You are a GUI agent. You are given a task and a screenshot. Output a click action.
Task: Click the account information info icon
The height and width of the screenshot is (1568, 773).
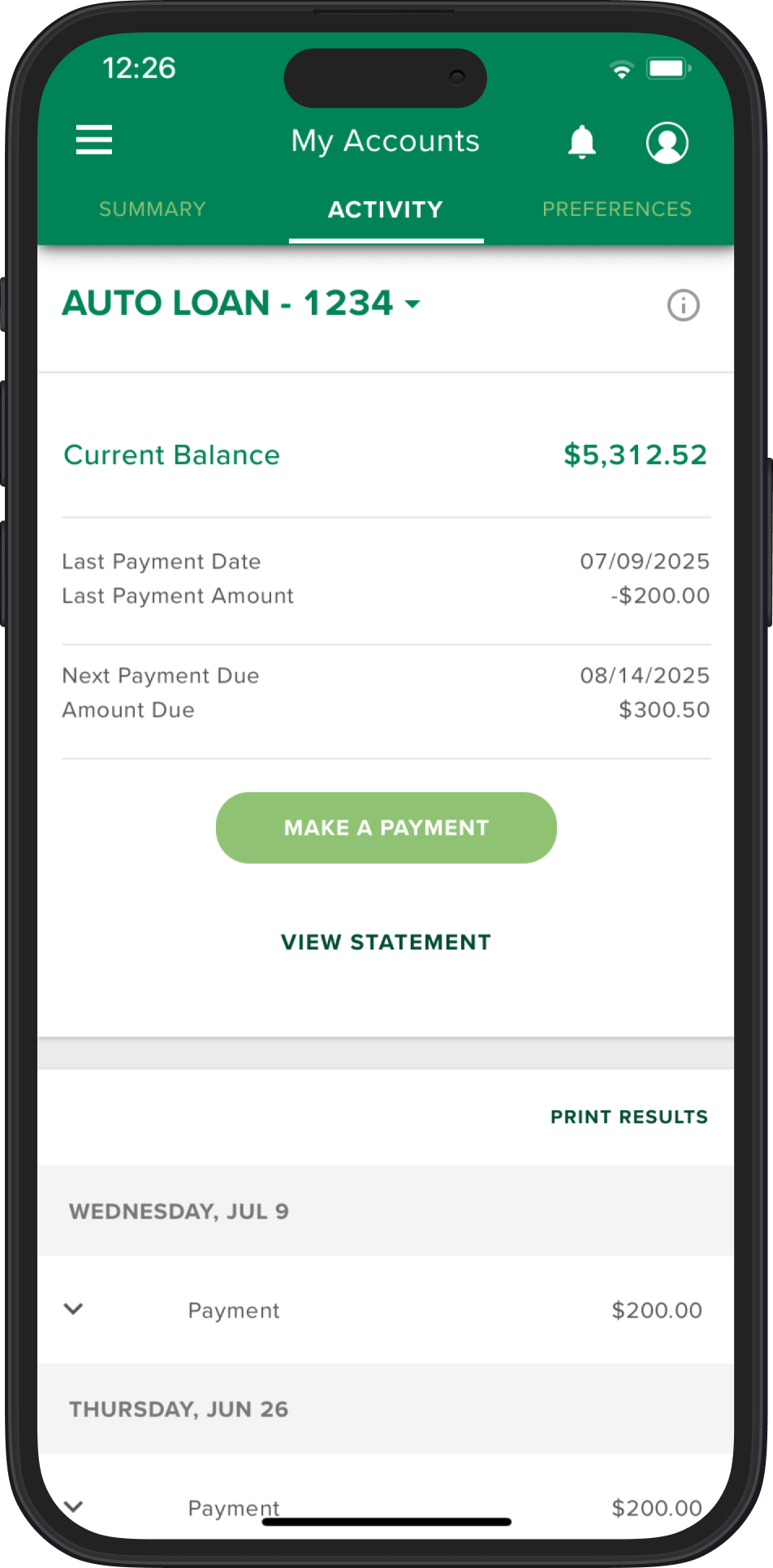point(683,306)
